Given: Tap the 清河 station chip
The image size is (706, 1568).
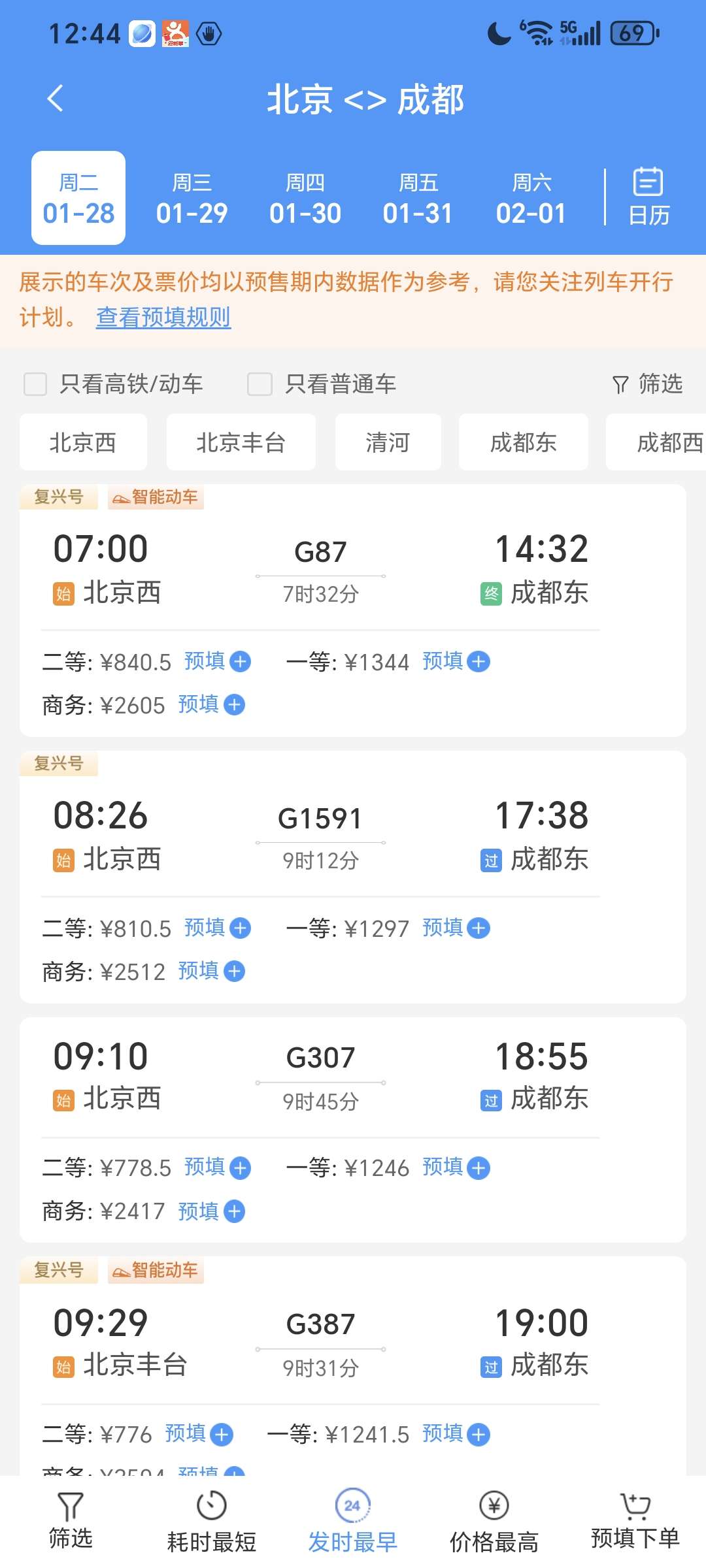Looking at the screenshot, I should [x=388, y=442].
